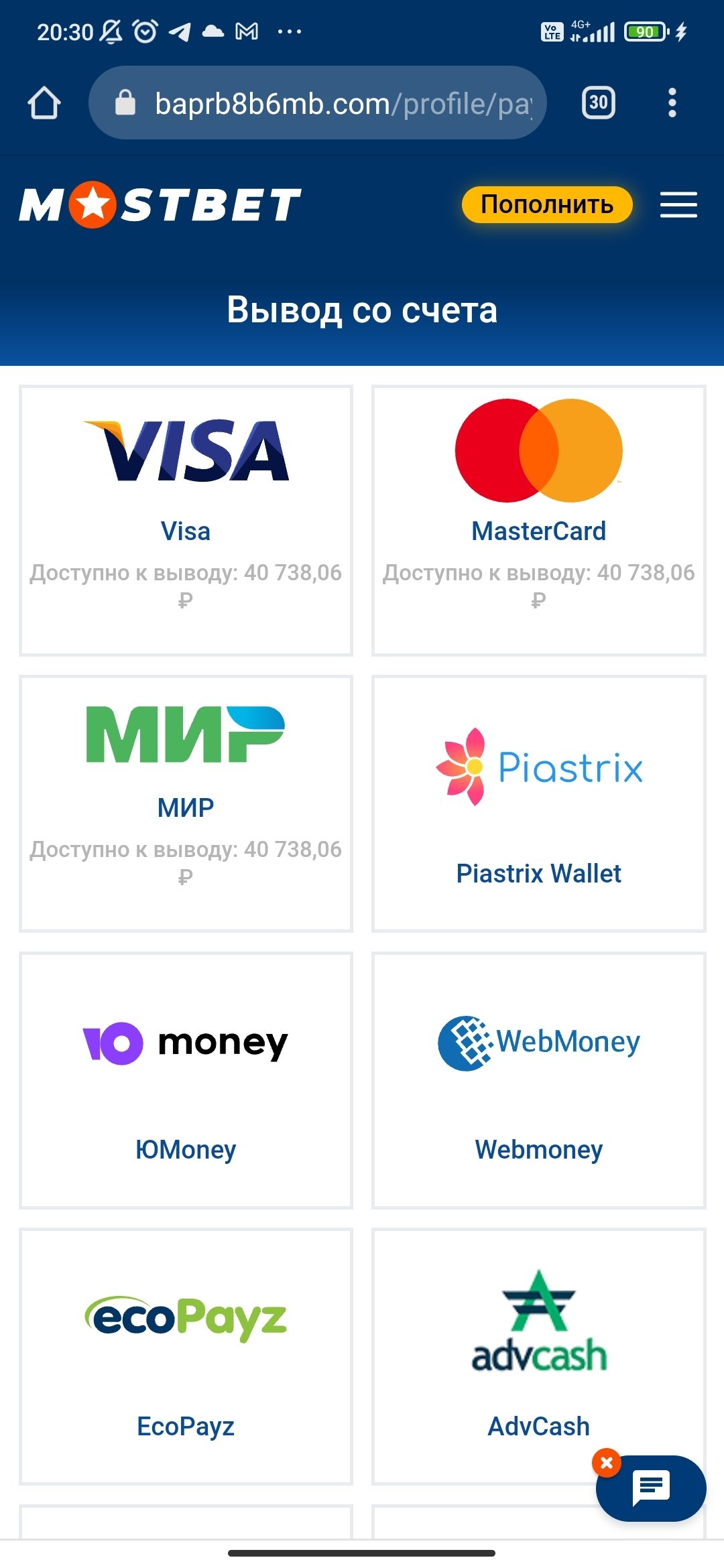Choose Webmoney for withdrawal
Viewport: 724px width, 1568px height.
(x=538, y=1080)
